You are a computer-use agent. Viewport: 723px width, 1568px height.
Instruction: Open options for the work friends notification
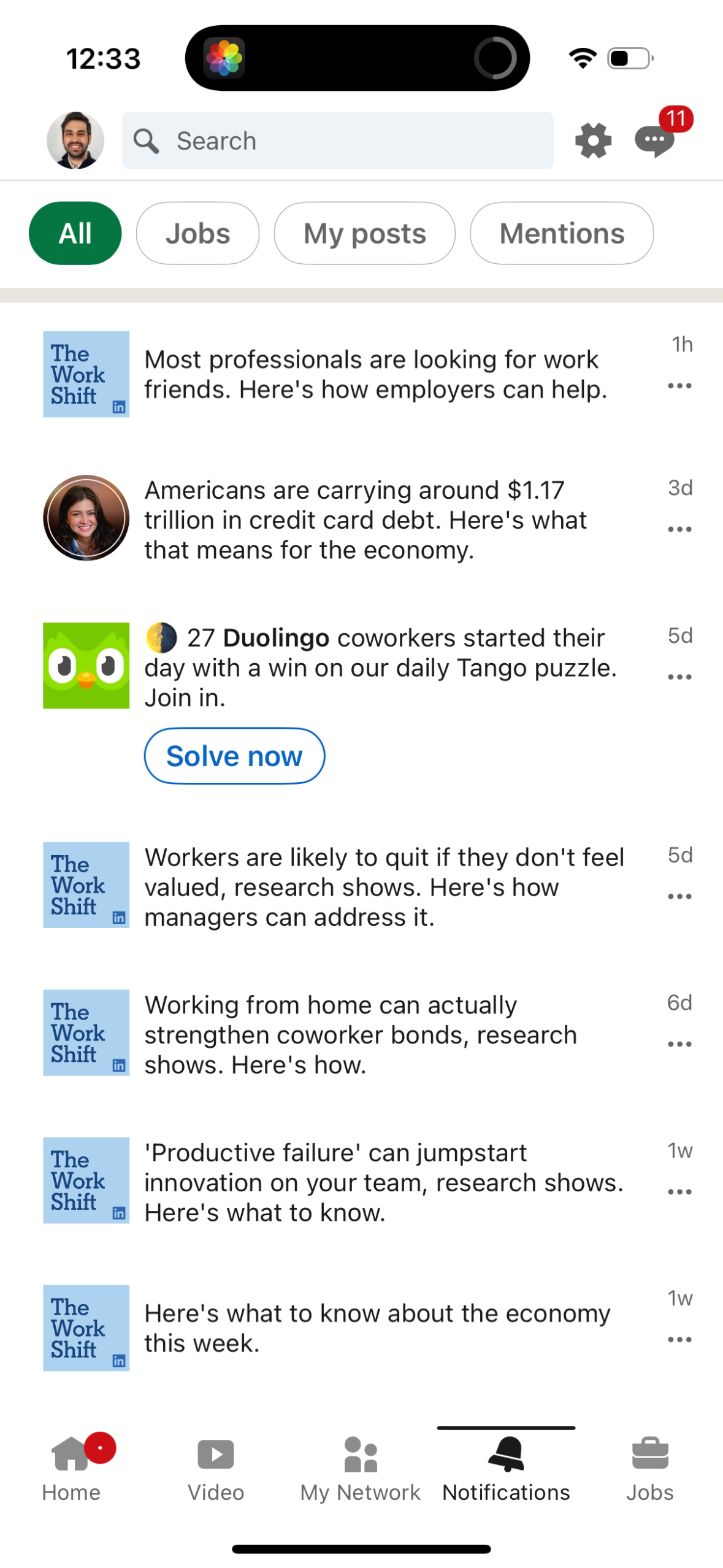tap(679, 386)
